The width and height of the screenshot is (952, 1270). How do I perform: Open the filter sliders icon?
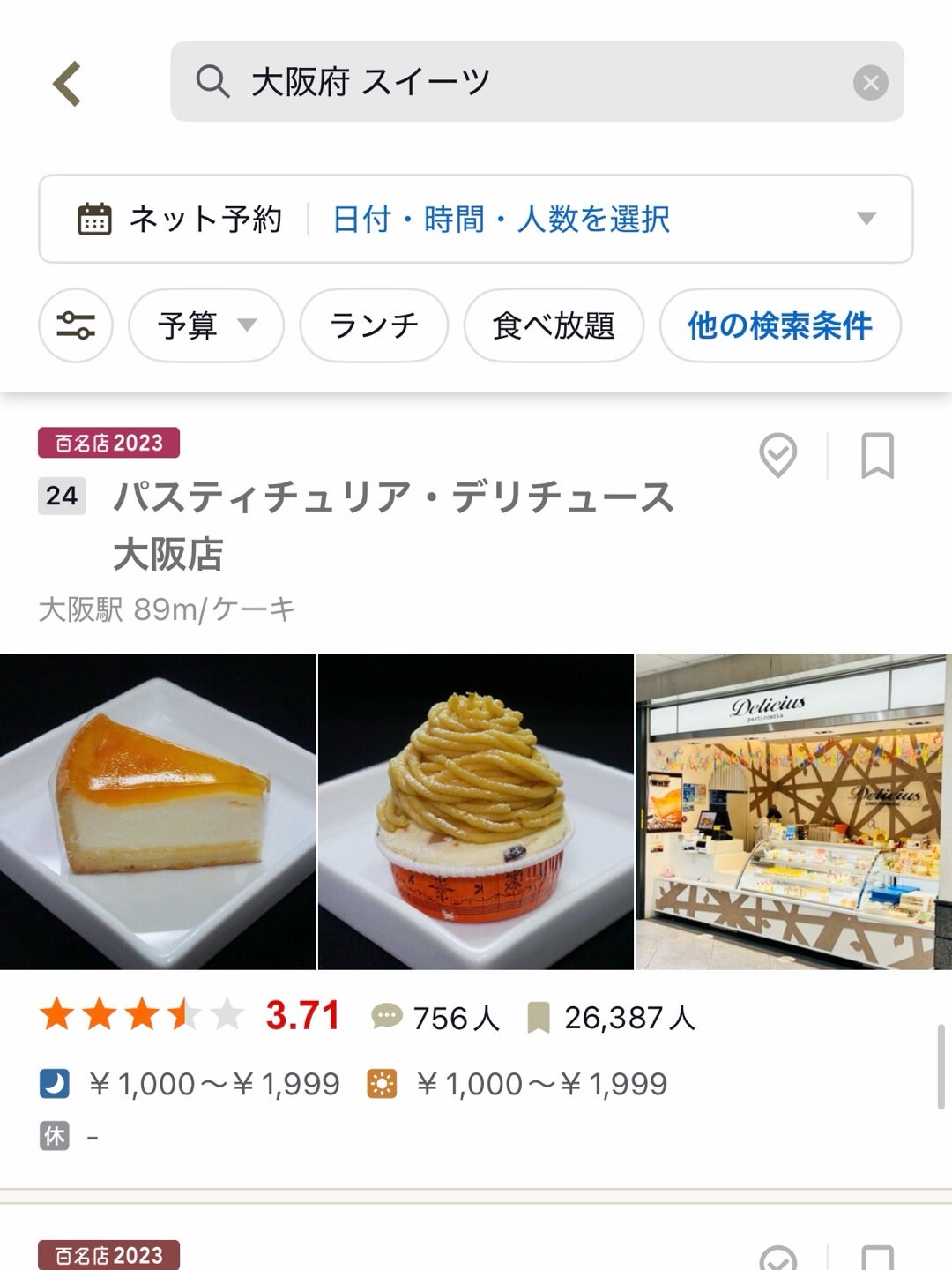click(76, 325)
